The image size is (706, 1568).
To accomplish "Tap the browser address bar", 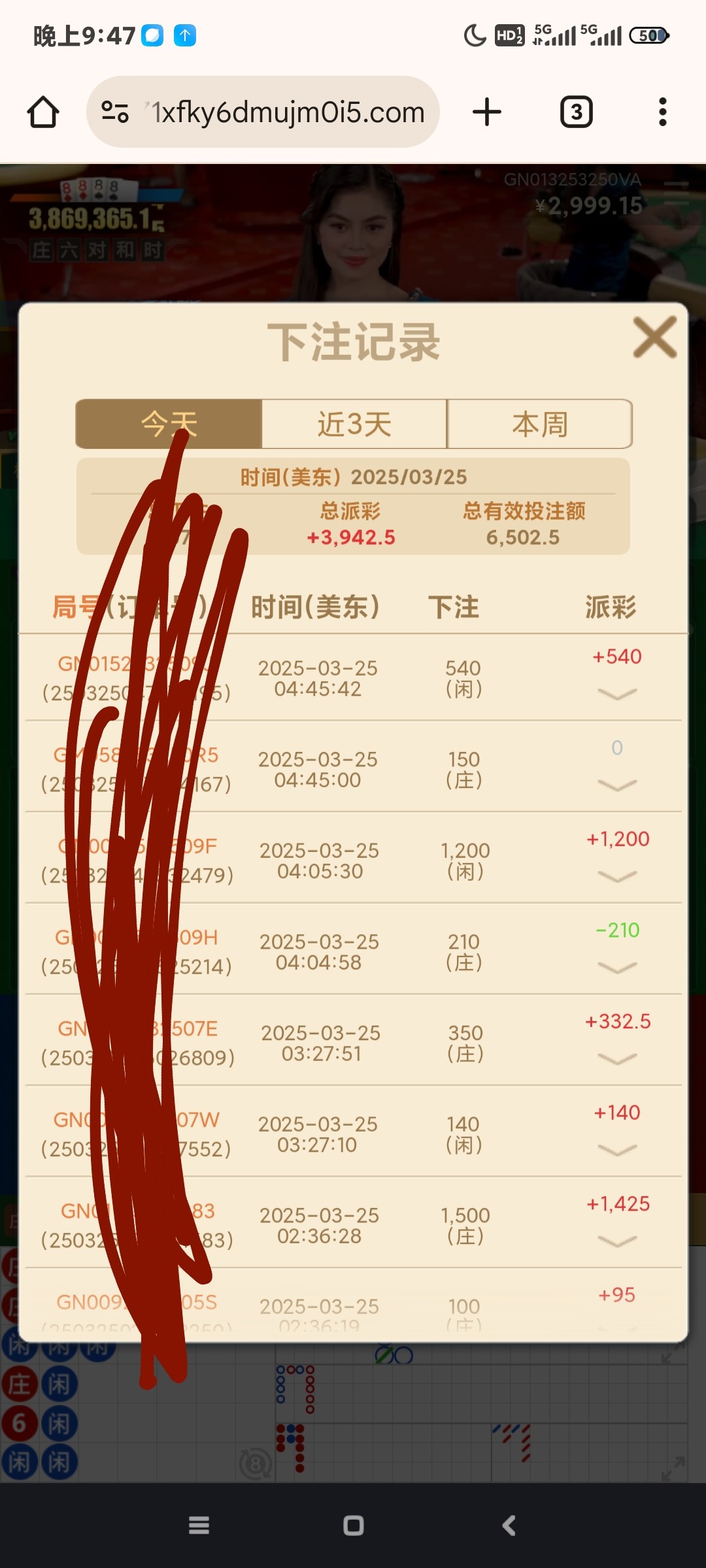I will [288, 112].
